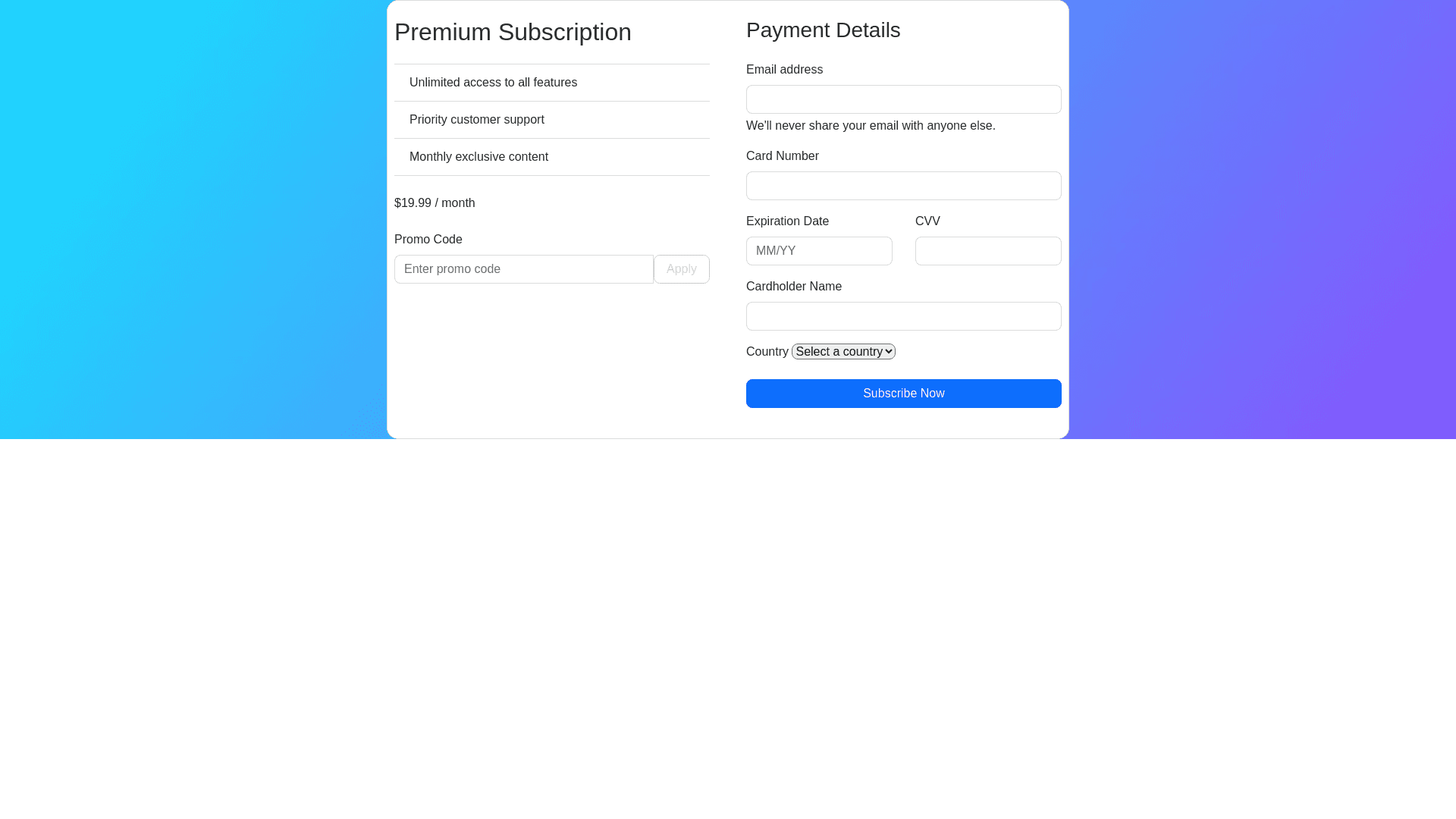The image size is (1456, 819).
Task: Apply the promo code
Action: 681,269
